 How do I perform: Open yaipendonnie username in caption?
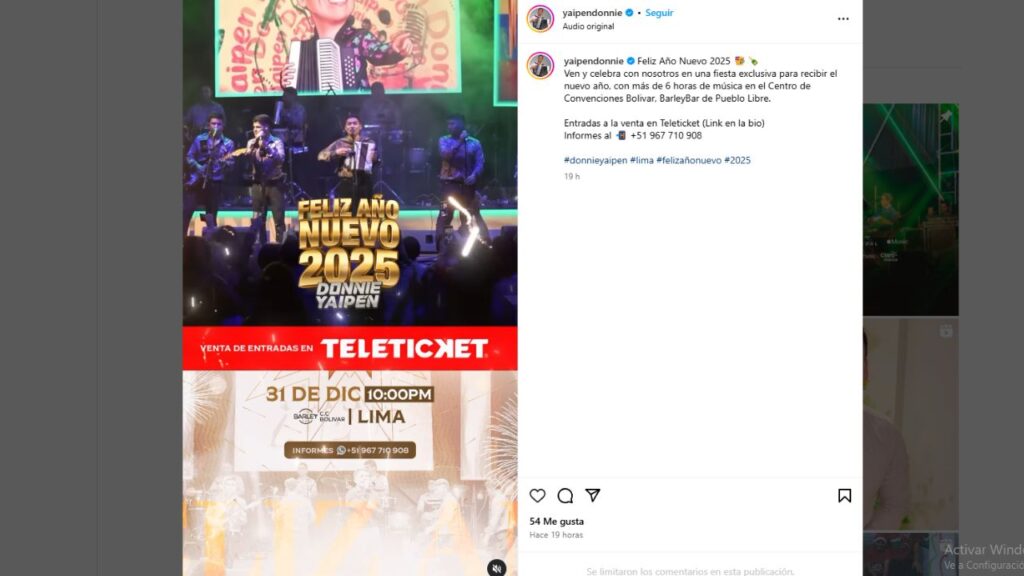(x=593, y=61)
